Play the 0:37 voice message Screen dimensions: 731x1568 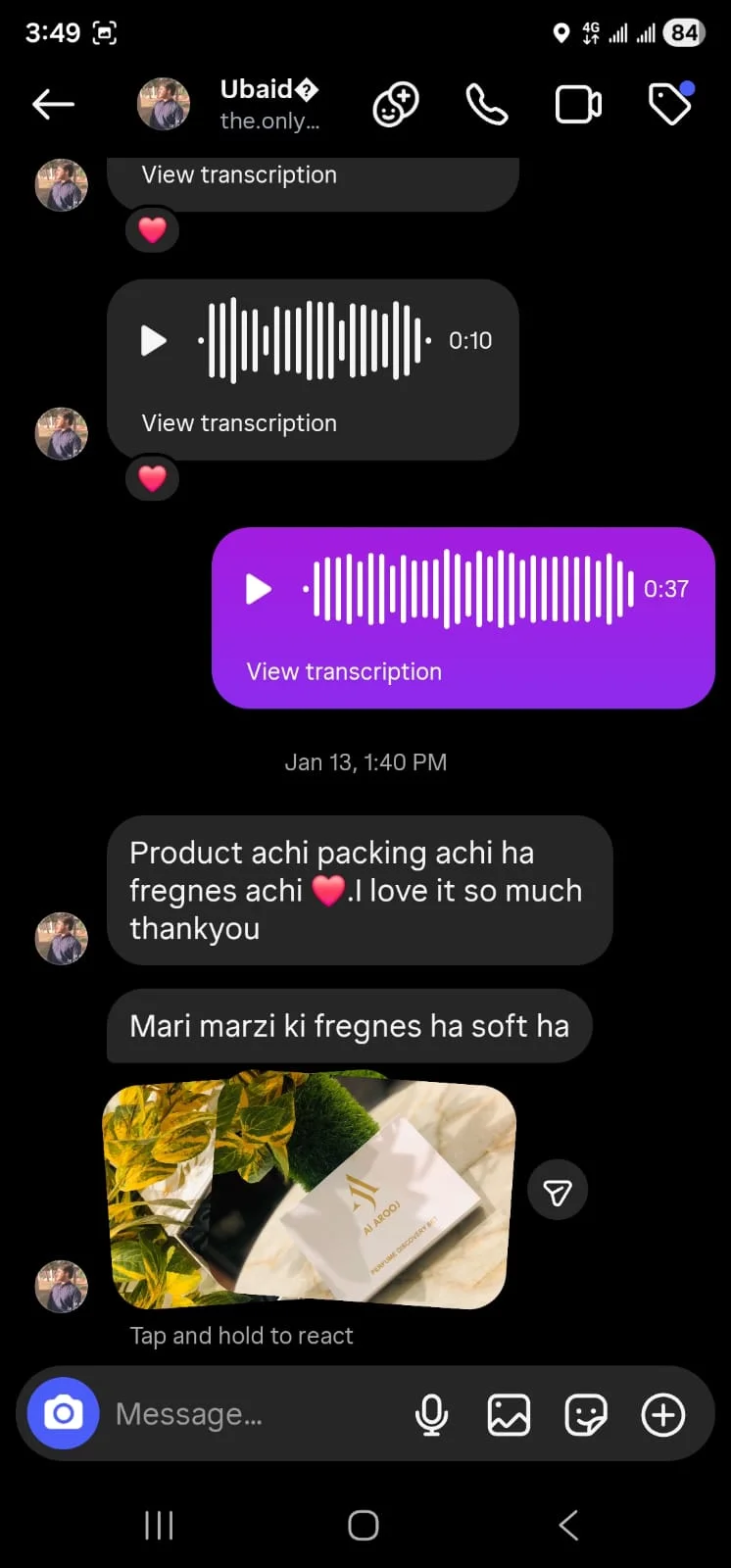click(x=259, y=589)
